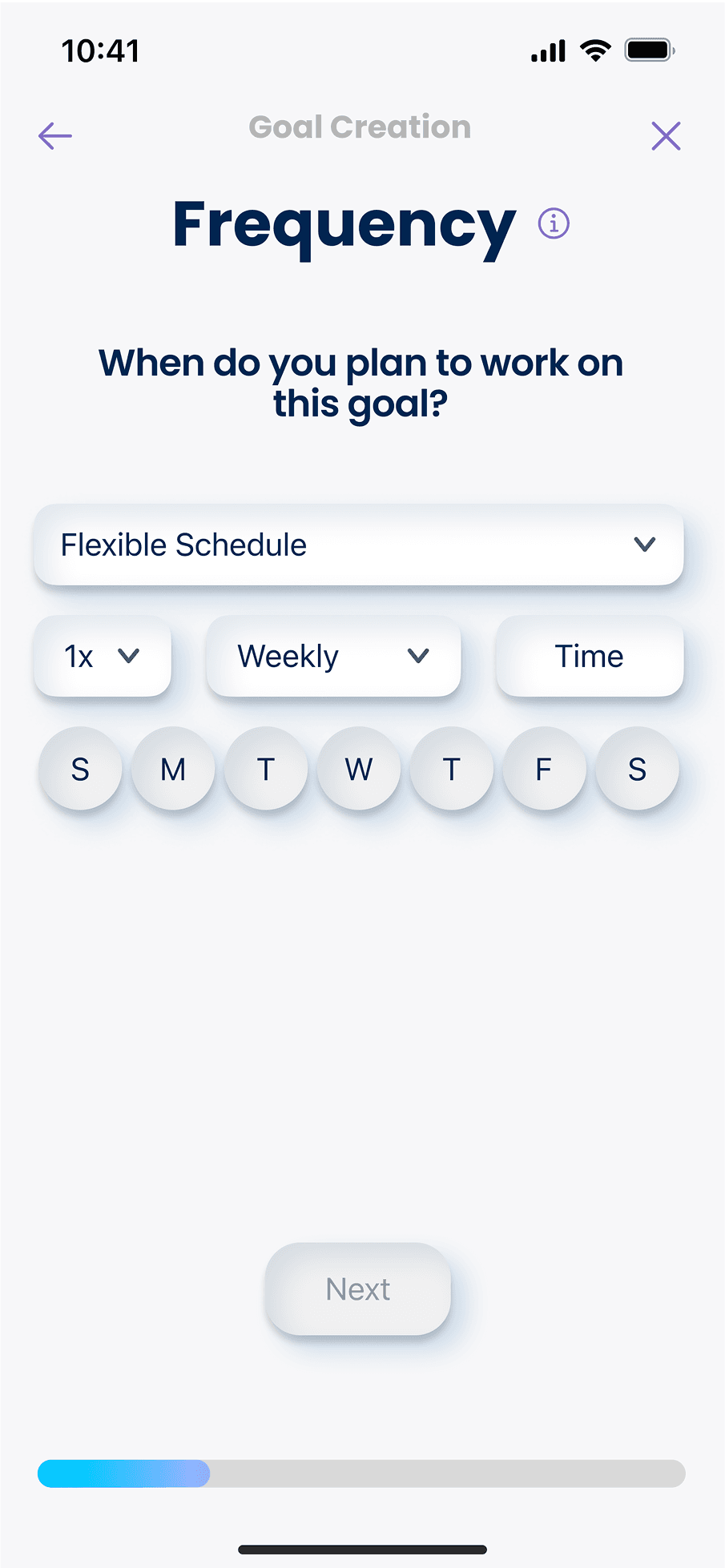
Task: Tap the Next button
Action: (x=358, y=1289)
